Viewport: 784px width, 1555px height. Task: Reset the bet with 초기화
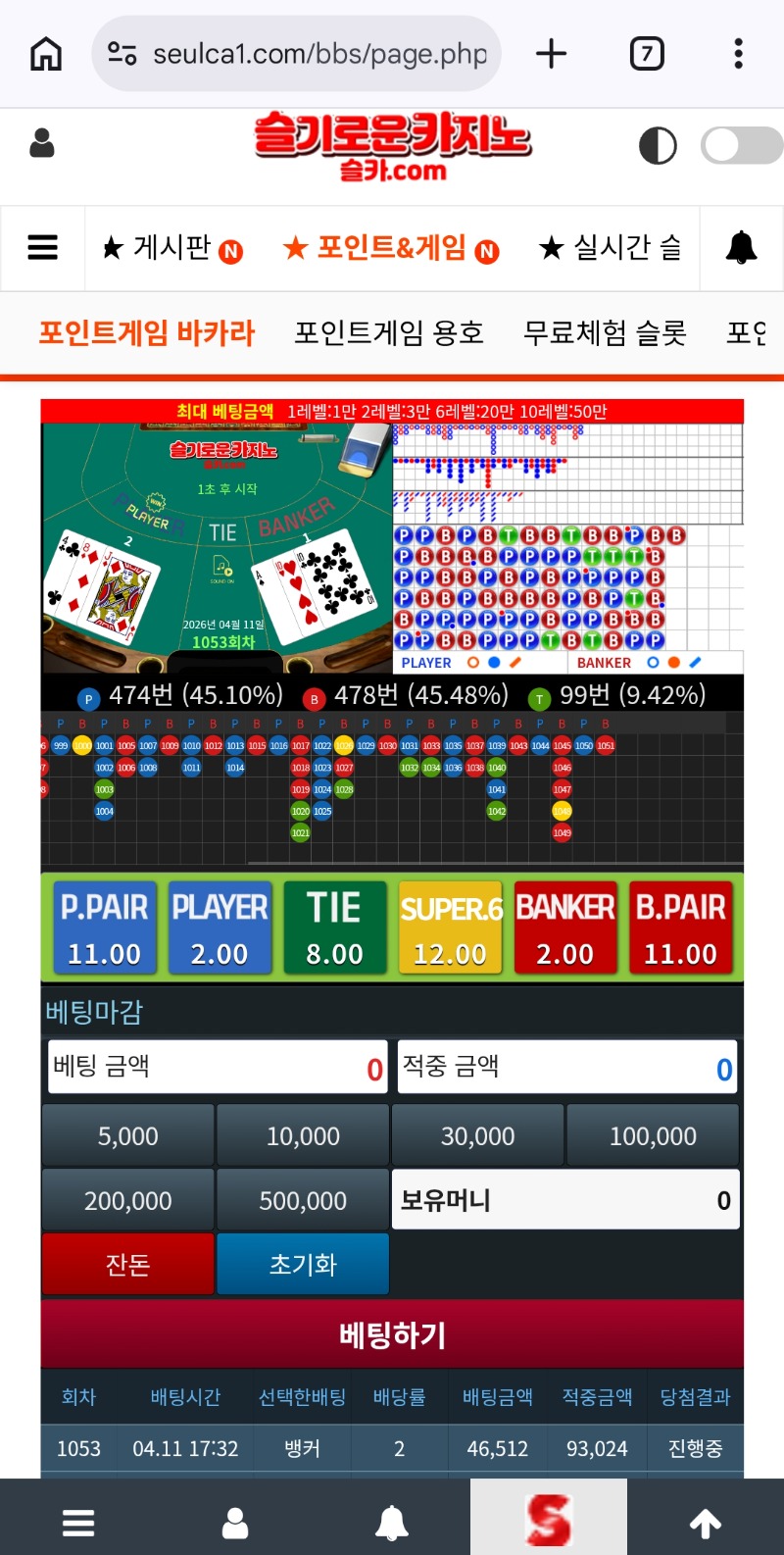(x=303, y=1264)
